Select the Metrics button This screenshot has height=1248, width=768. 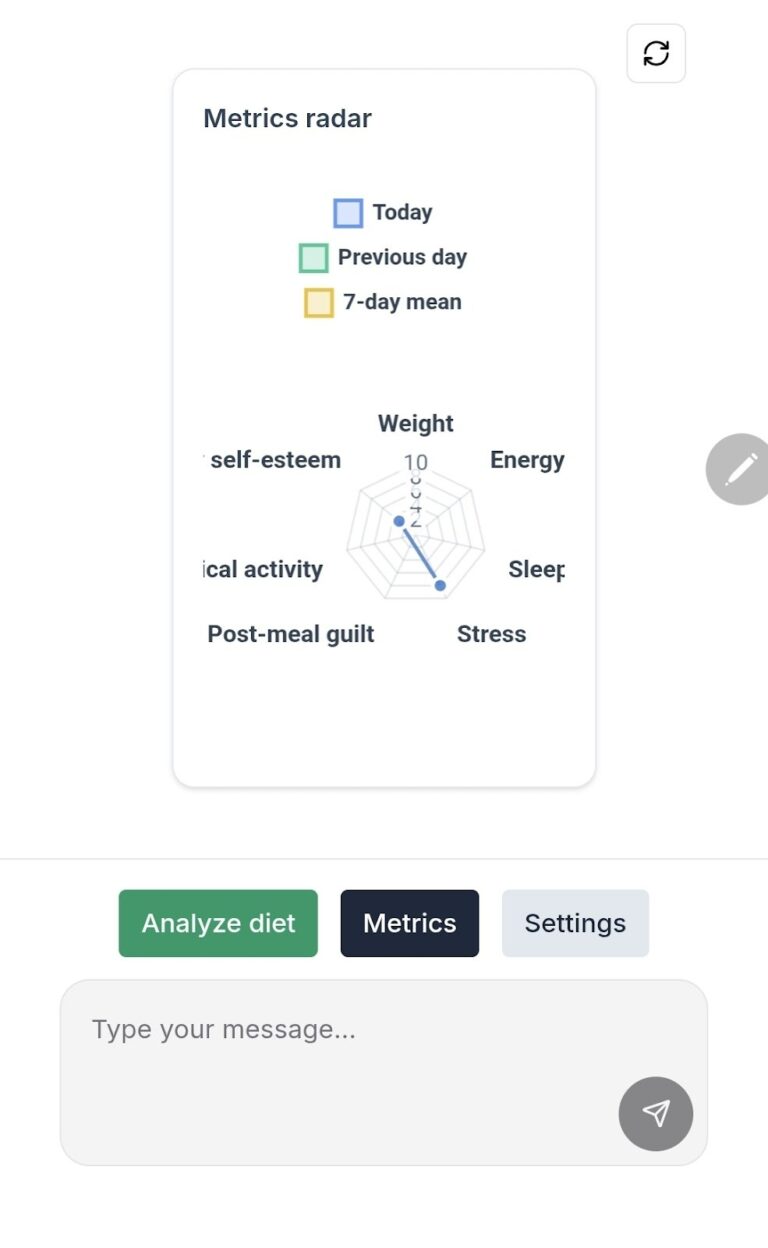tap(410, 923)
